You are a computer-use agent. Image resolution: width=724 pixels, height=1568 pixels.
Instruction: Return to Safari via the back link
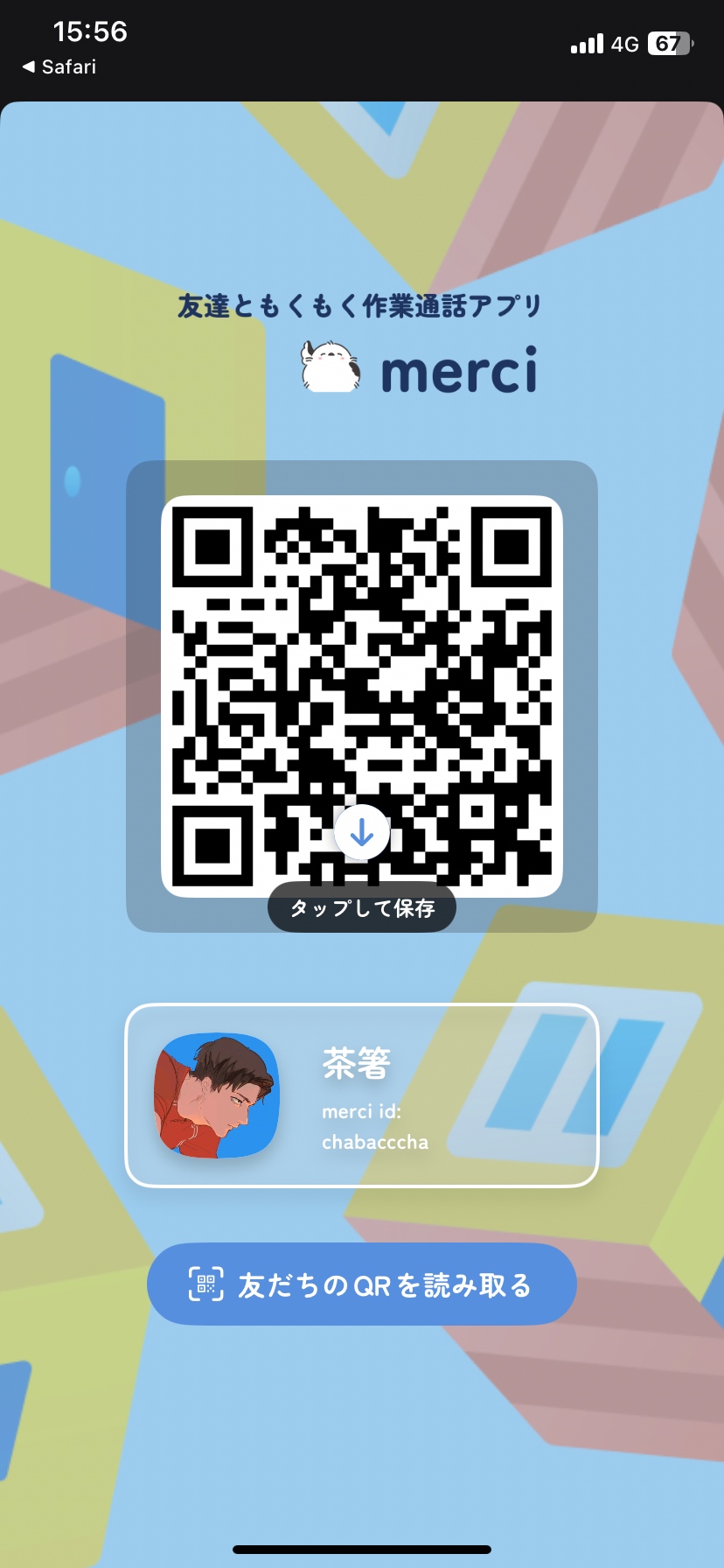pos(59,67)
